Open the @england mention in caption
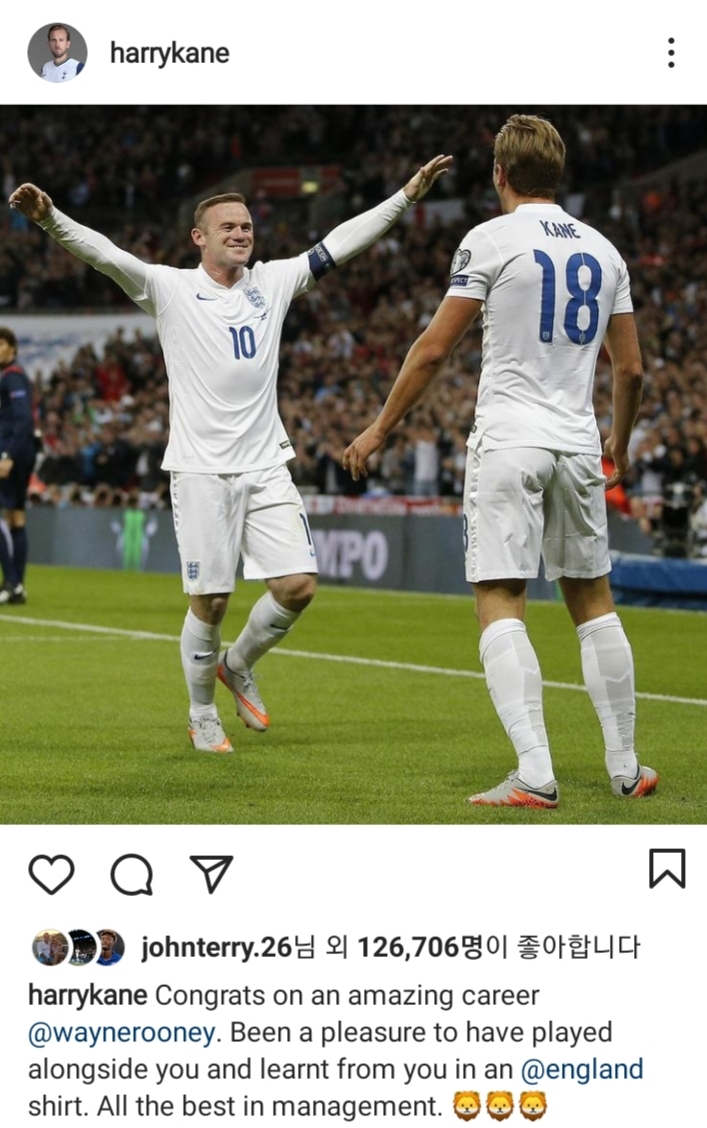 [581, 1069]
